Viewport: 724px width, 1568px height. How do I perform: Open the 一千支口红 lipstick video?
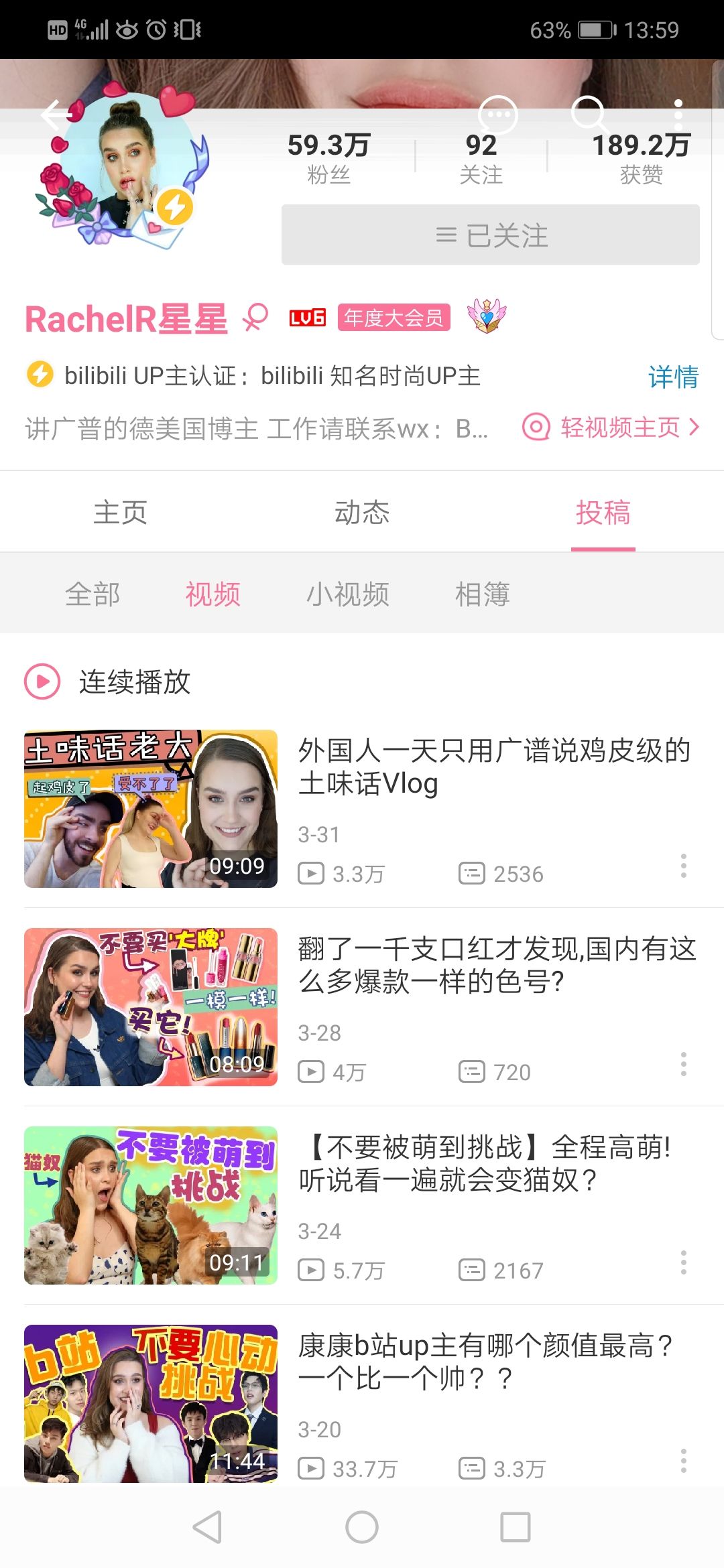[497, 965]
